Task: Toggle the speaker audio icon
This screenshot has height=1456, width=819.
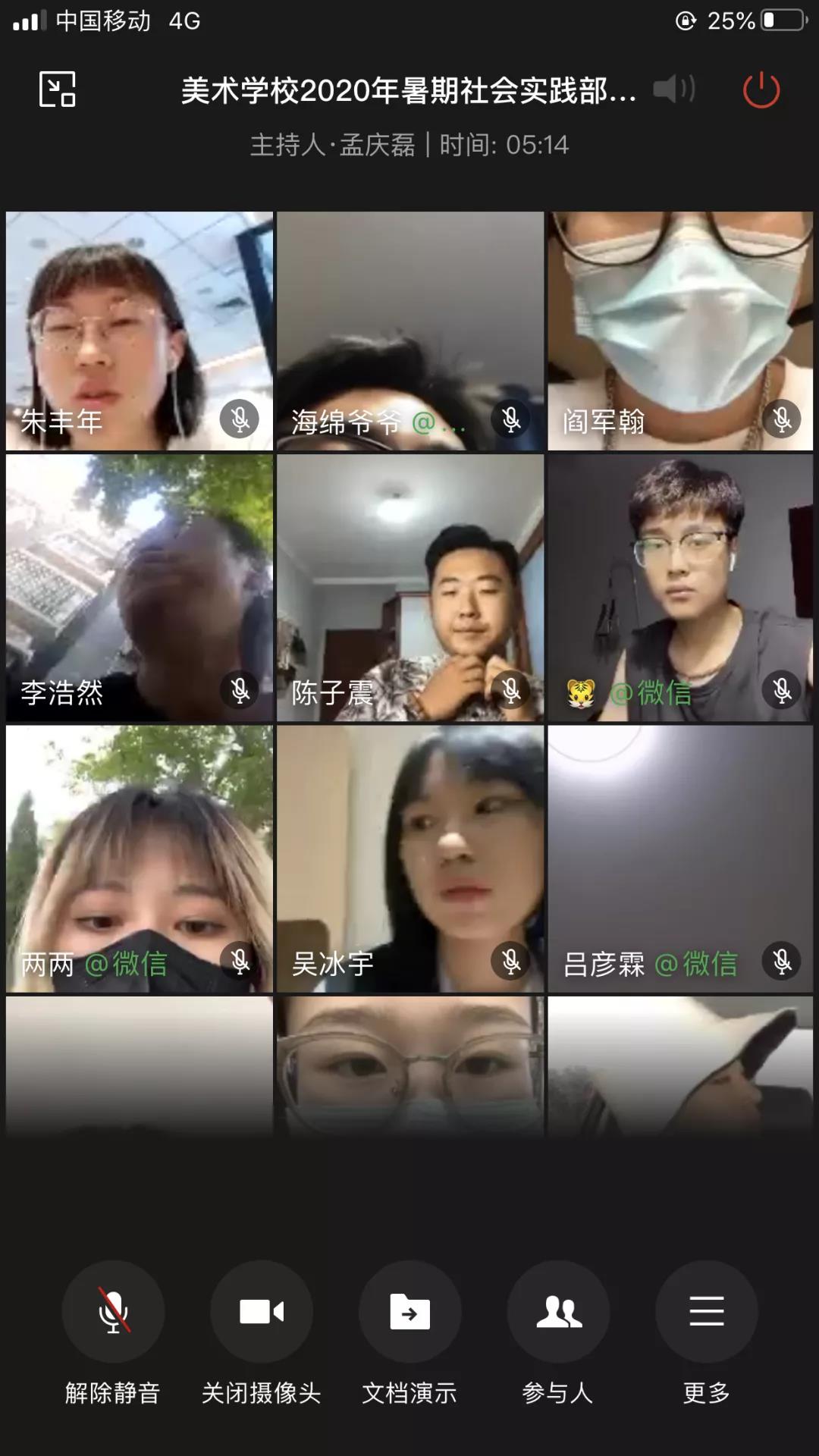Action: [x=673, y=89]
